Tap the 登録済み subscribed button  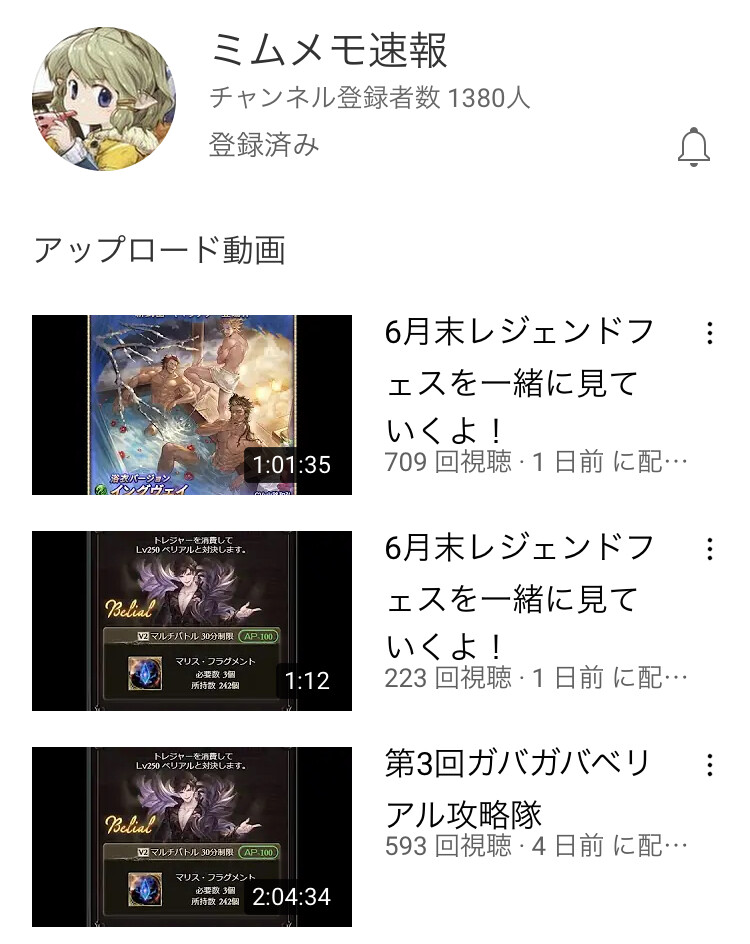click(x=264, y=145)
